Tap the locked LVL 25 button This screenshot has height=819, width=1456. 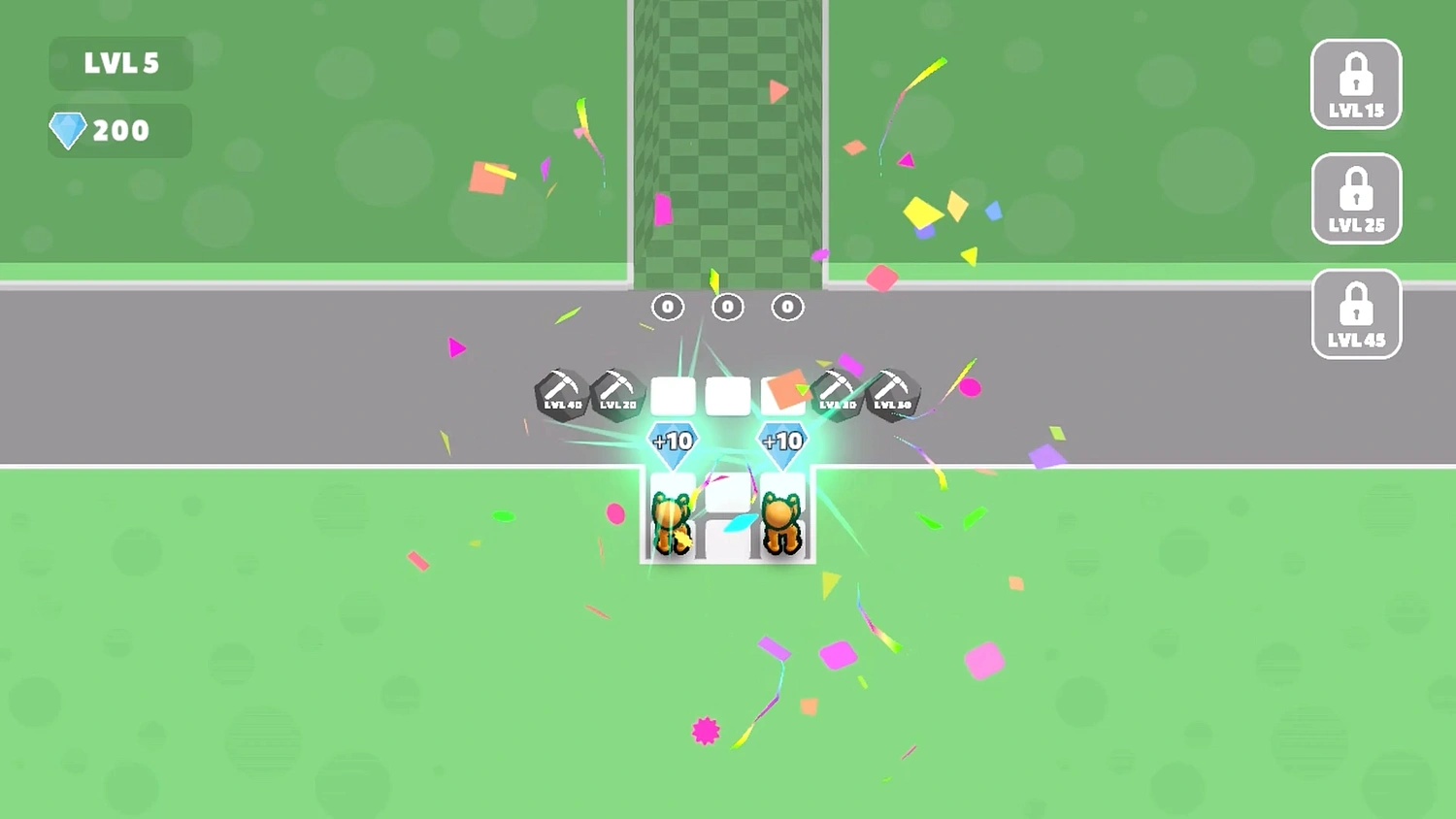(1356, 199)
